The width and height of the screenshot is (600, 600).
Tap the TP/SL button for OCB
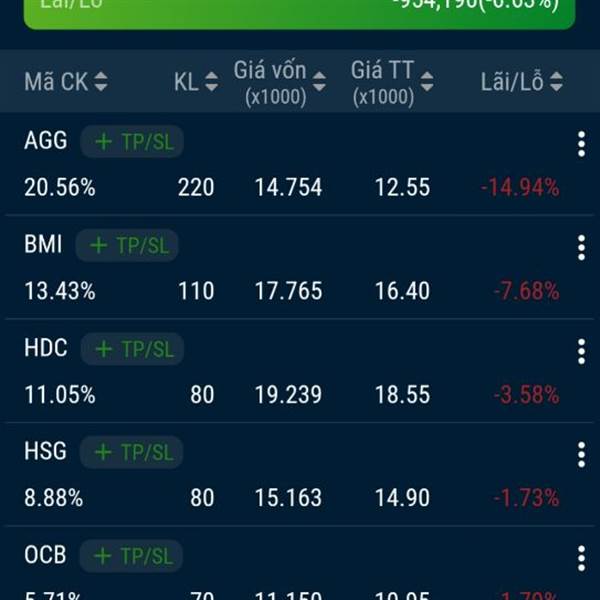(x=132, y=556)
